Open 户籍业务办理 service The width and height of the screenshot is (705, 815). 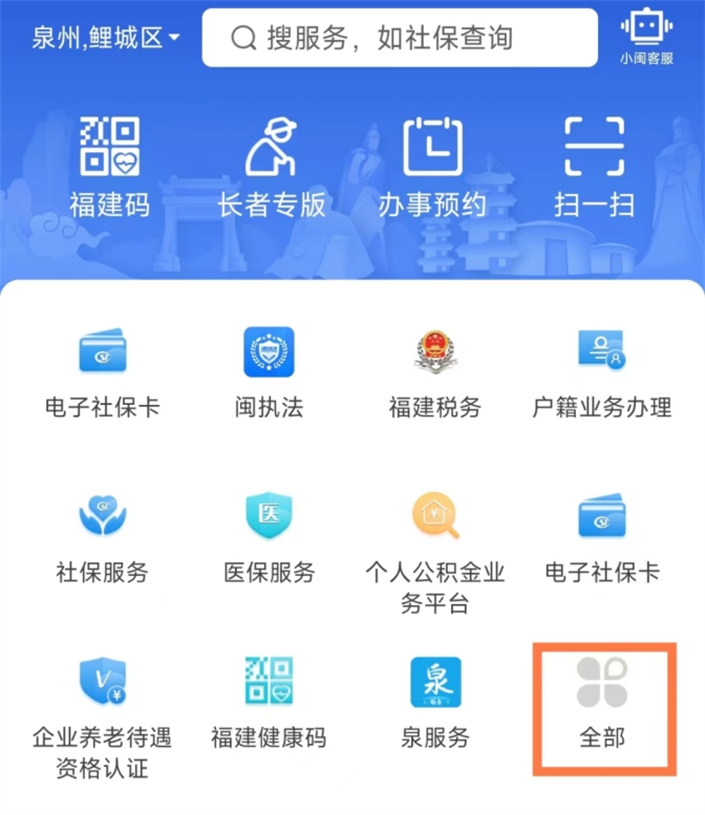click(x=601, y=371)
